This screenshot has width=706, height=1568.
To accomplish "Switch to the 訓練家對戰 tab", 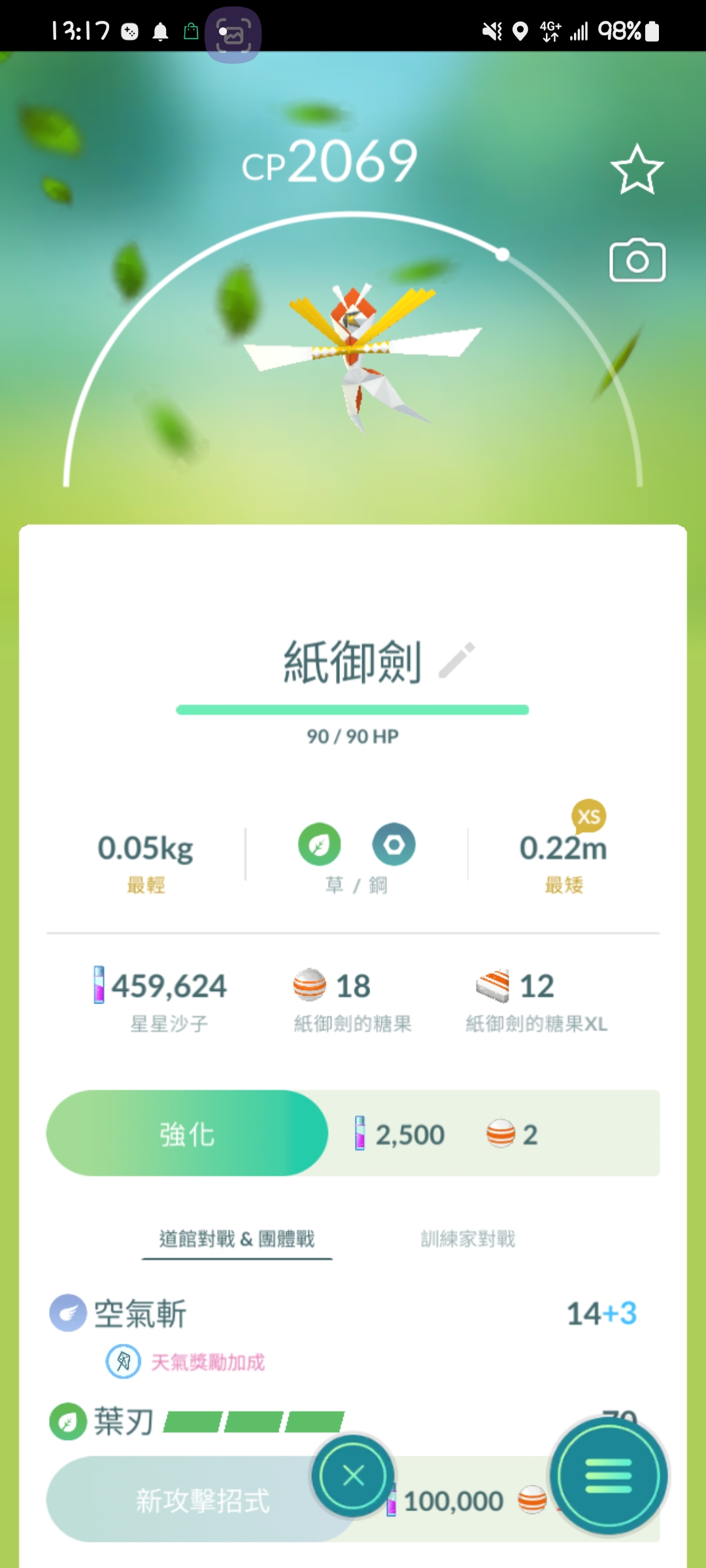I will (x=468, y=1239).
